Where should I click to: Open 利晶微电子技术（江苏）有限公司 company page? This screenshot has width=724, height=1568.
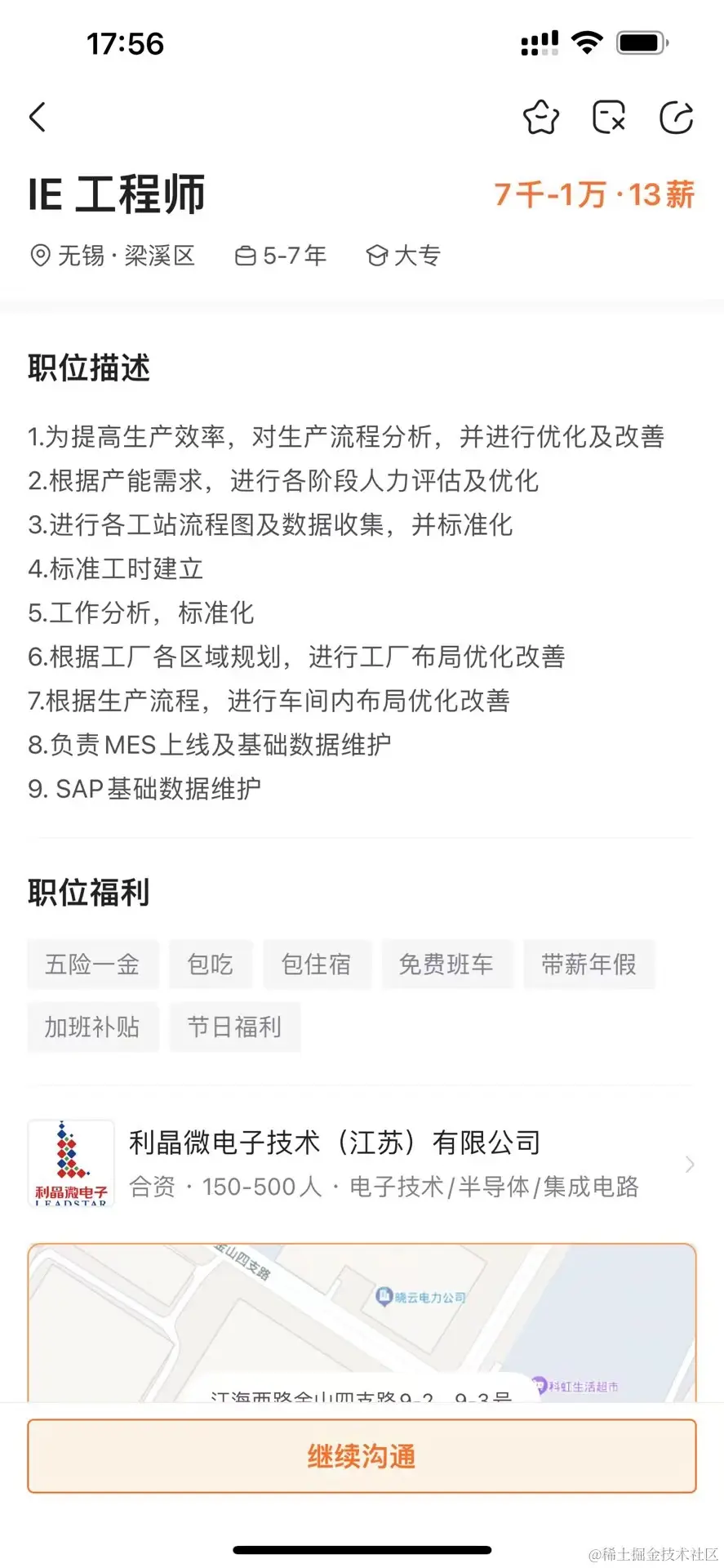coord(362,1164)
